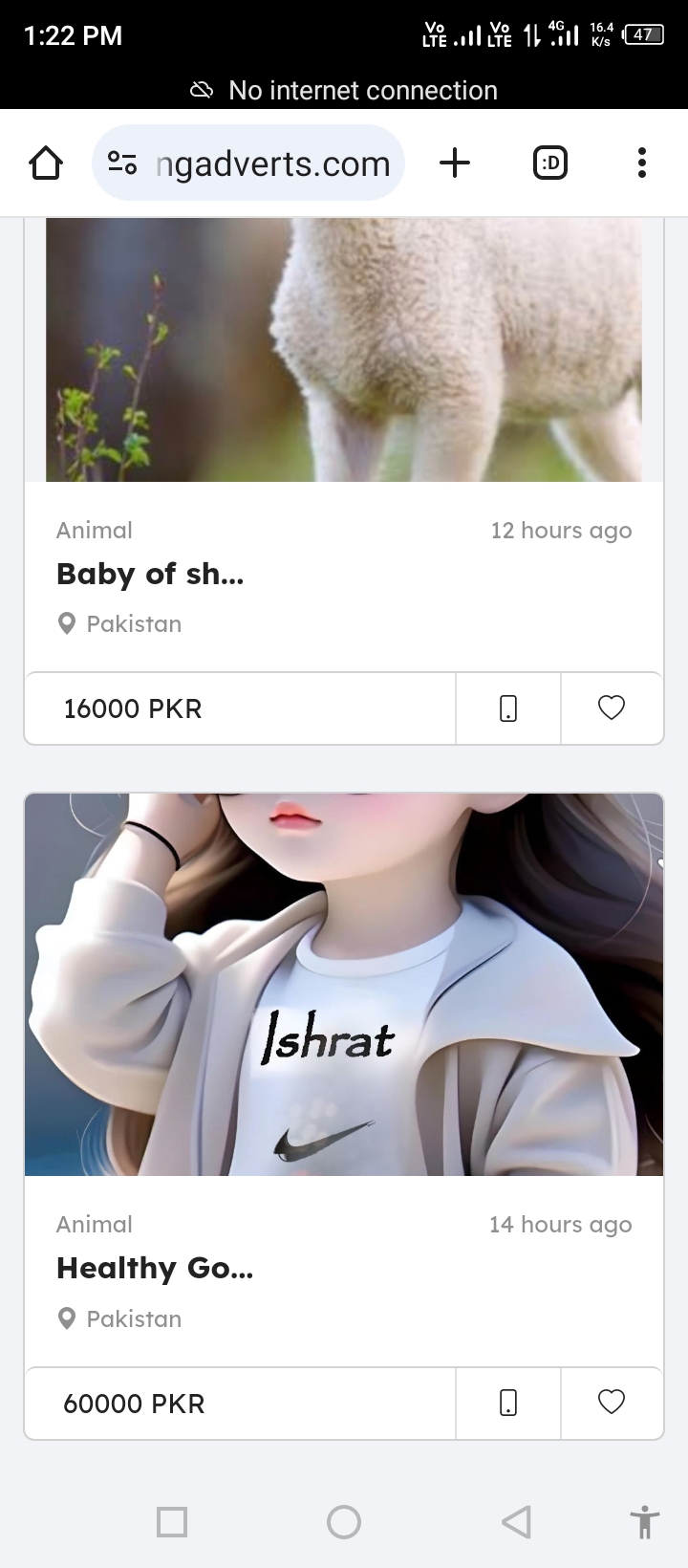Go to the browser home page
The image size is (688, 1568).
pyautogui.click(x=46, y=163)
